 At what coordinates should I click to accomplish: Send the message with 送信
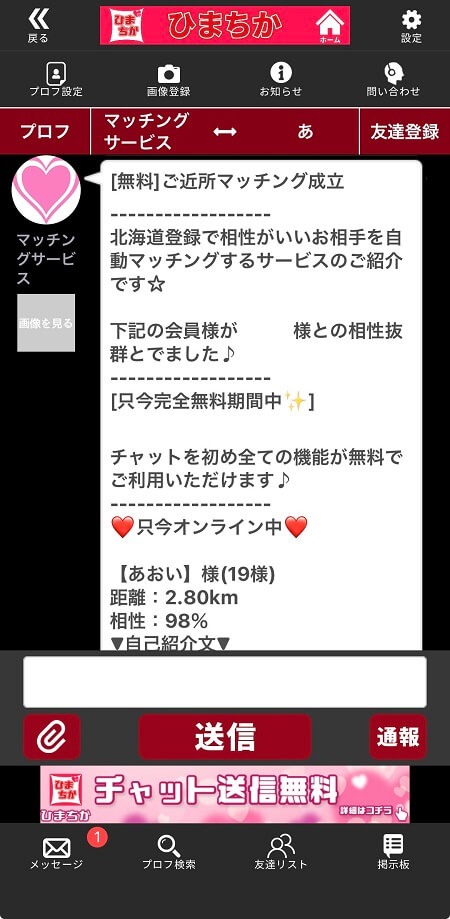pos(225,737)
